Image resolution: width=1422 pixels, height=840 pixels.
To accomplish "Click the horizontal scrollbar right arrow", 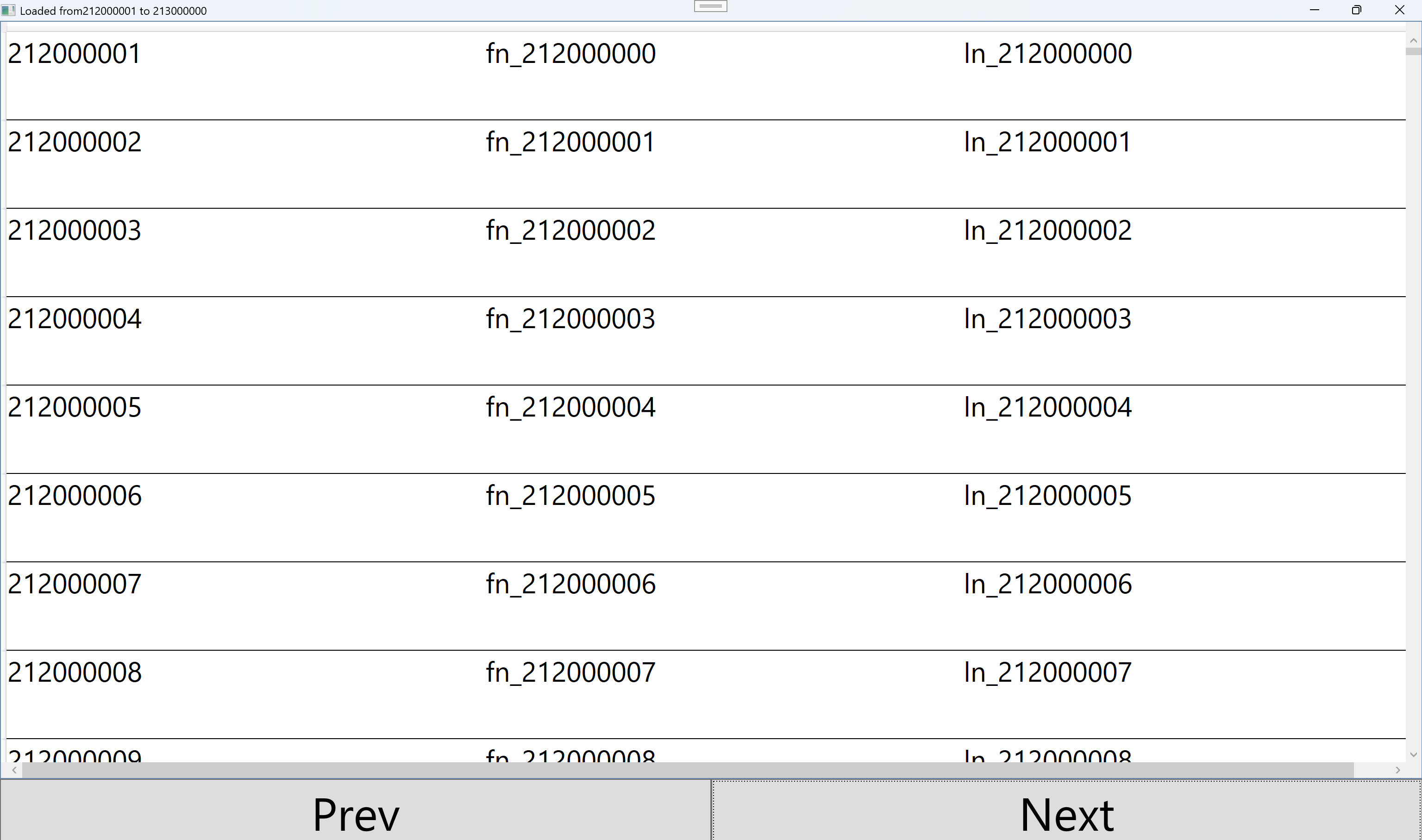I will 1397,771.
